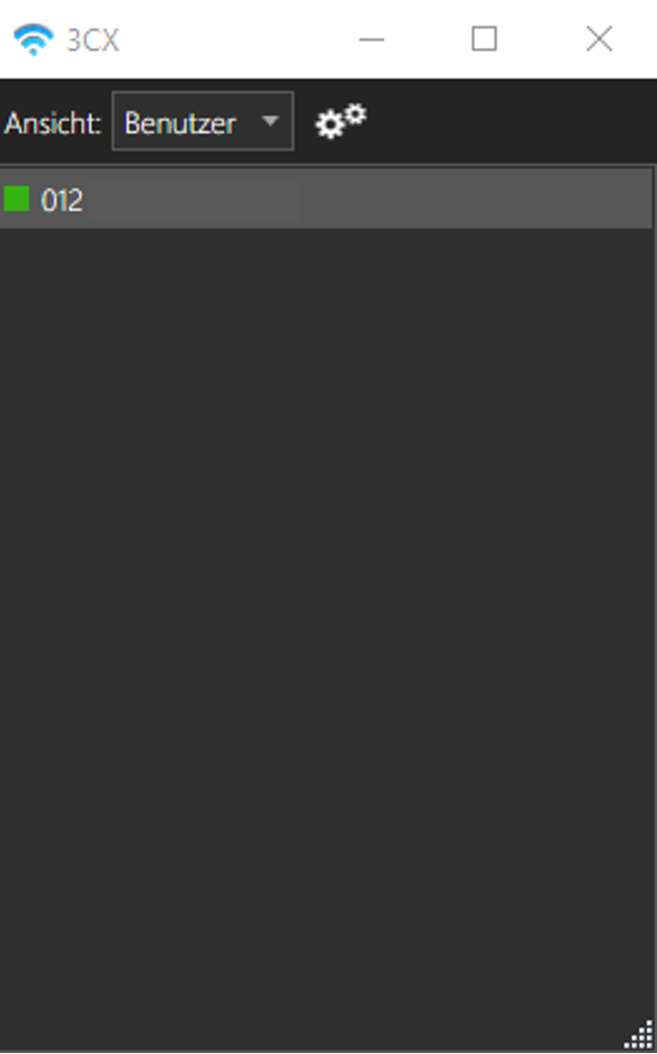657x1054 pixels.
Task: Open the Ansicht dropdown showing Benutzer
Action: click(x=202, y=121)
